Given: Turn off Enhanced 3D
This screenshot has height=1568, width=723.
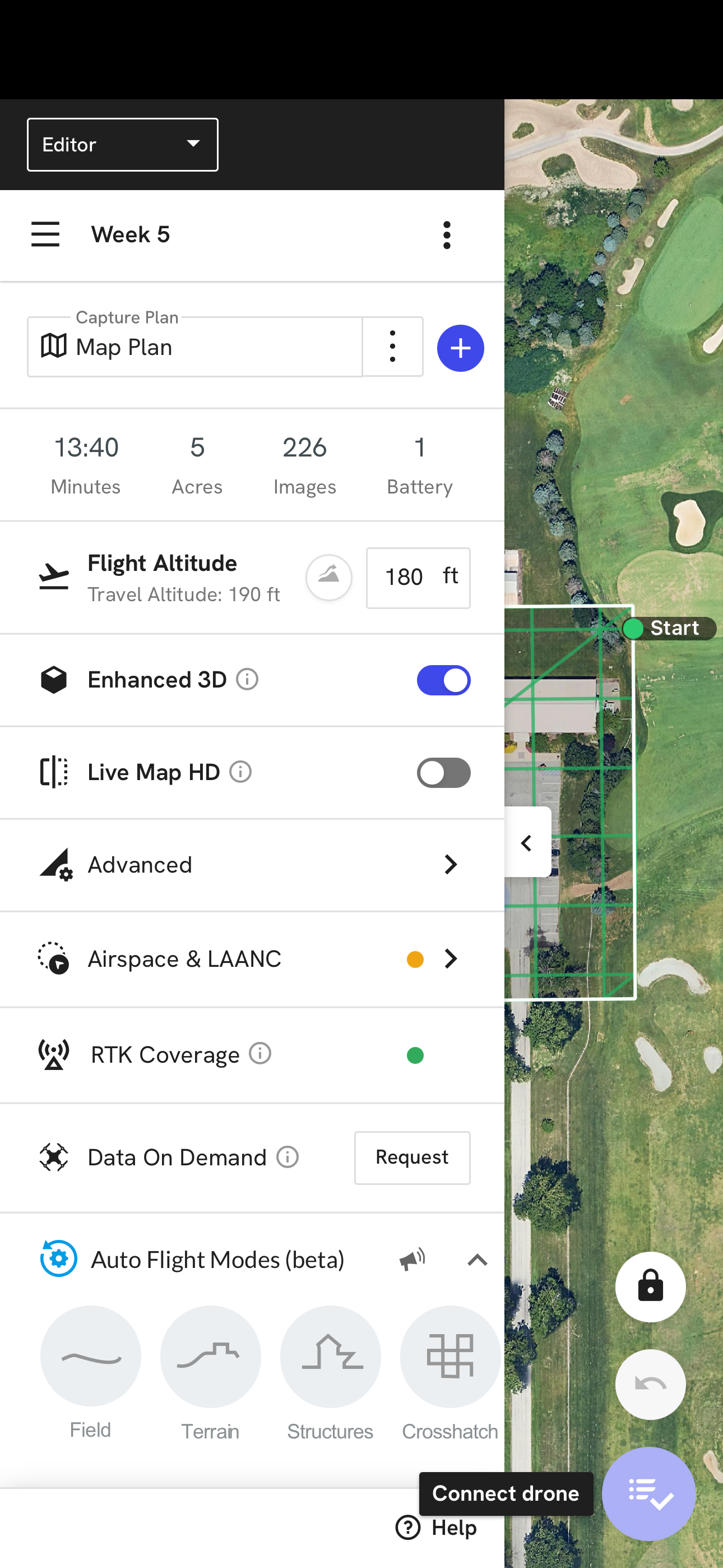Looking at the screenshot, I should point(443,680).
